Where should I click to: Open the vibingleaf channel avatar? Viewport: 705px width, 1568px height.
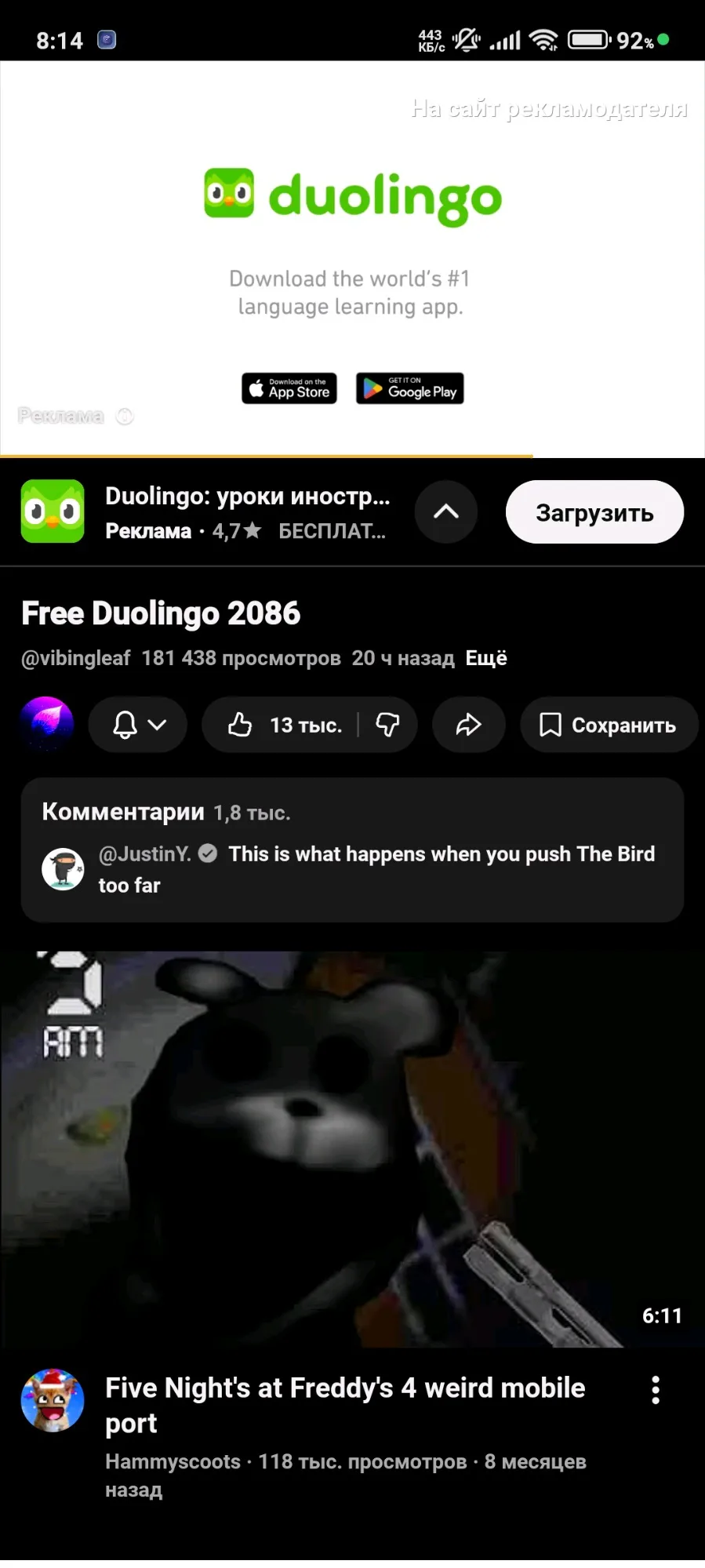(47, 724)
